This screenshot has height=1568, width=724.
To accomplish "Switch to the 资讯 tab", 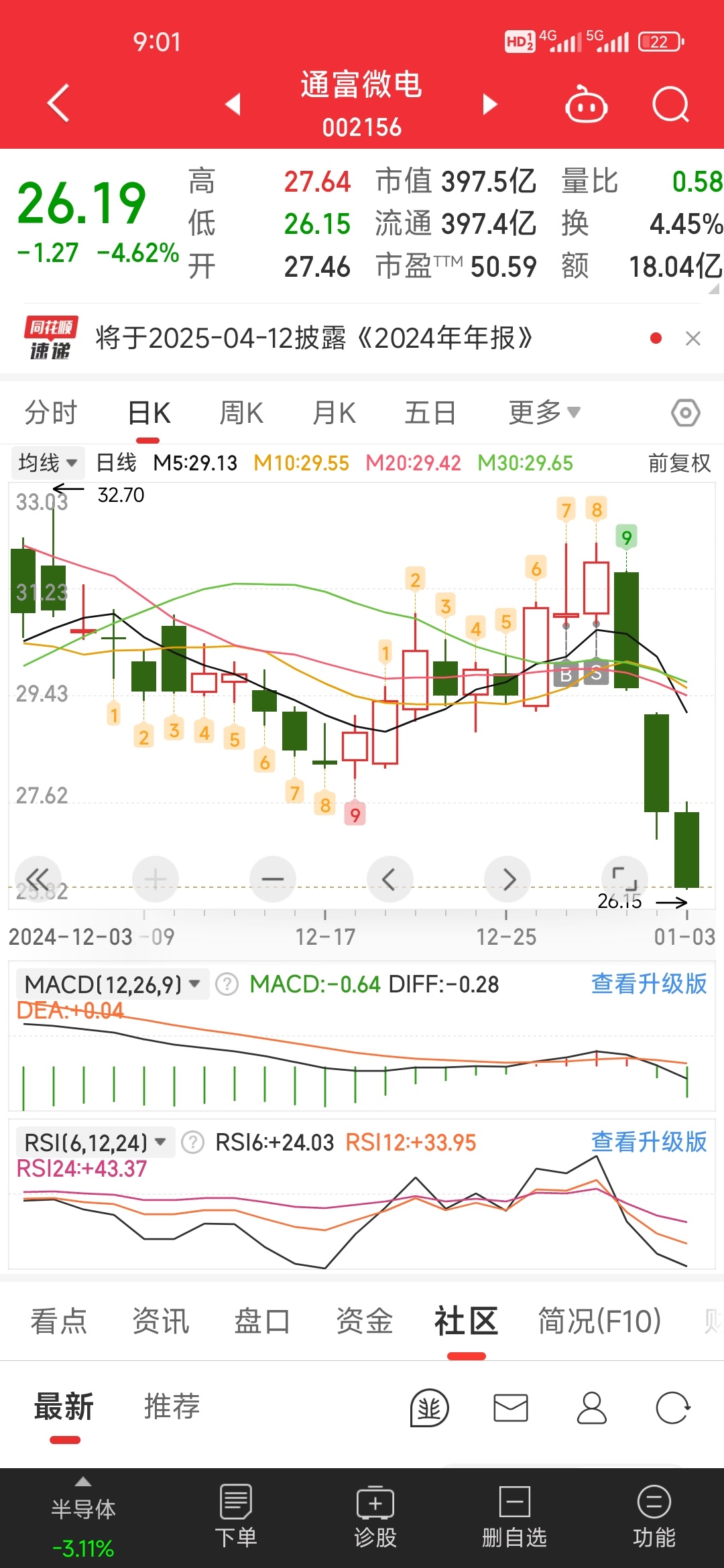I will 160,1321.
